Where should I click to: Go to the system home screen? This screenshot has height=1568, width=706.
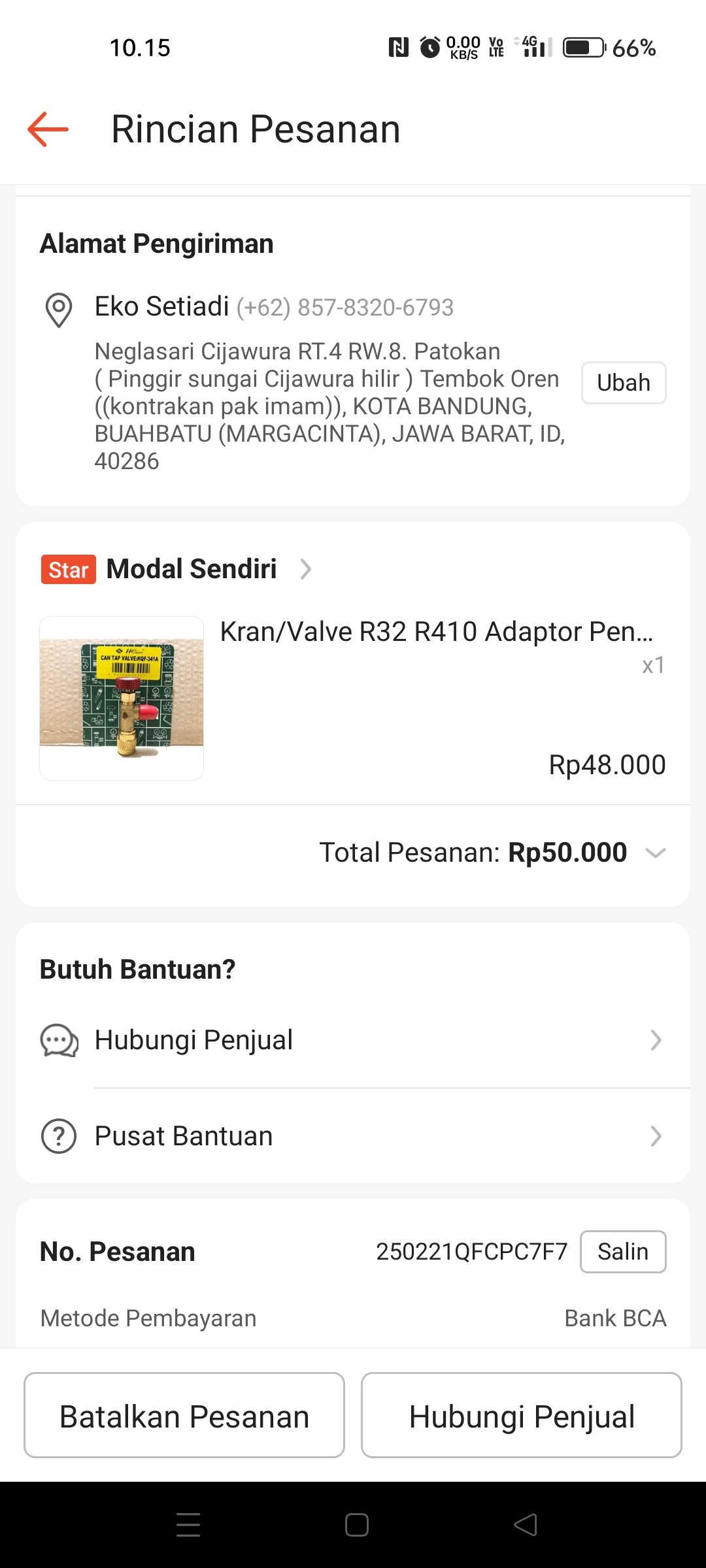[x=356, y=1525]
